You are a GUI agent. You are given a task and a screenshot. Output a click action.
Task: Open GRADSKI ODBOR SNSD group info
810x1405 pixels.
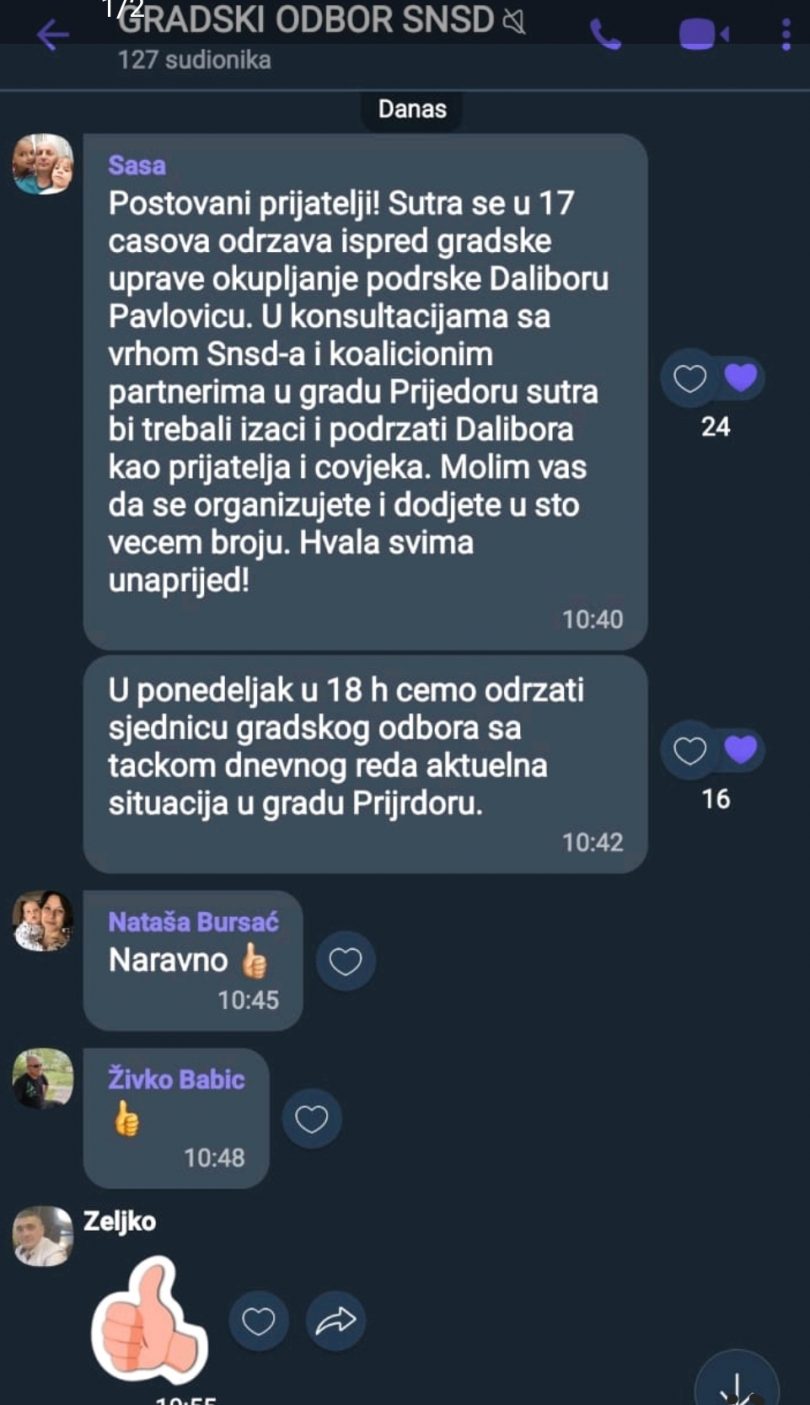(x=310, y=22)
